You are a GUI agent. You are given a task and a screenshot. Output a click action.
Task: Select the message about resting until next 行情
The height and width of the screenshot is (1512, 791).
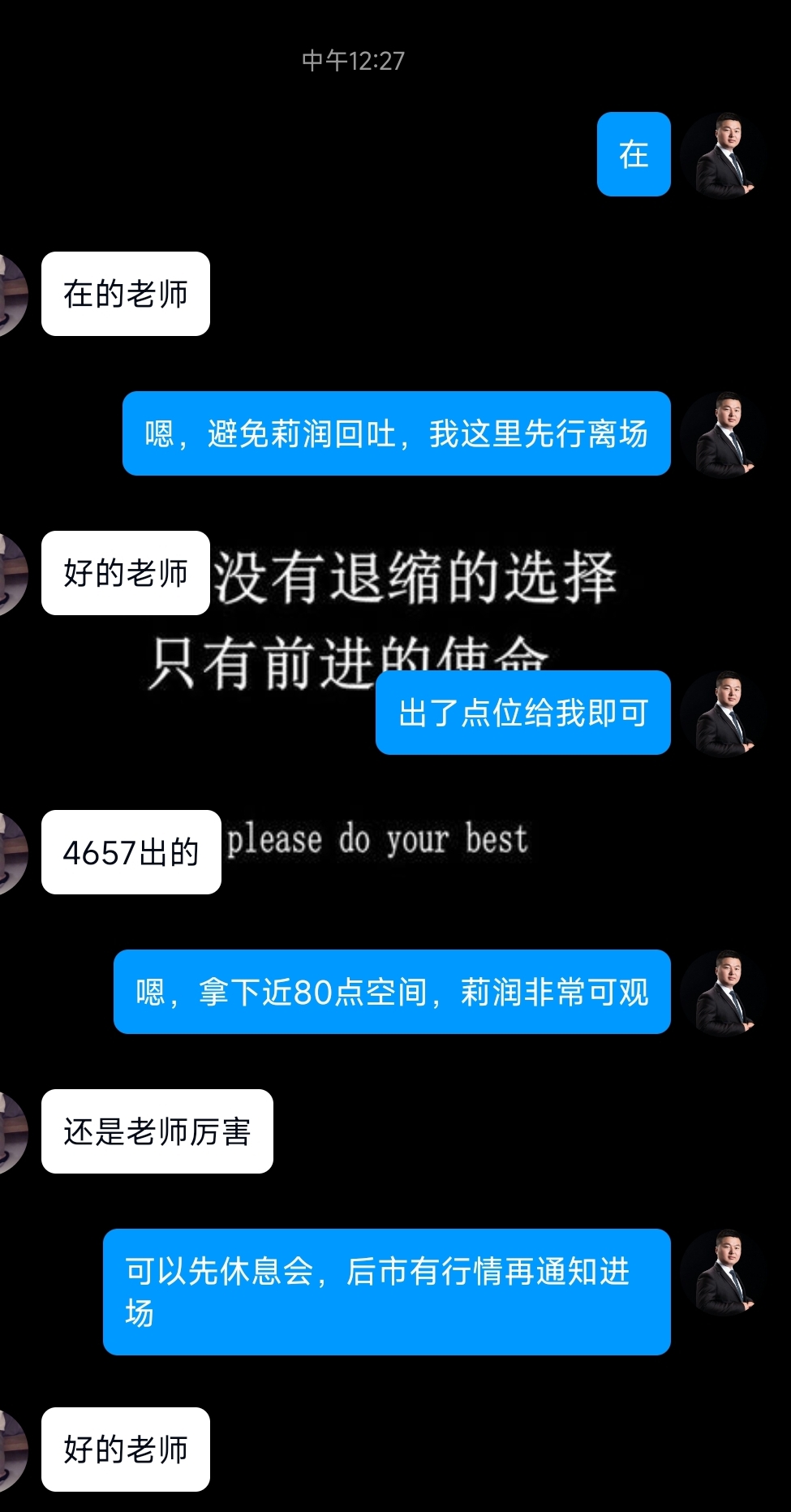tap(385, 1291)
